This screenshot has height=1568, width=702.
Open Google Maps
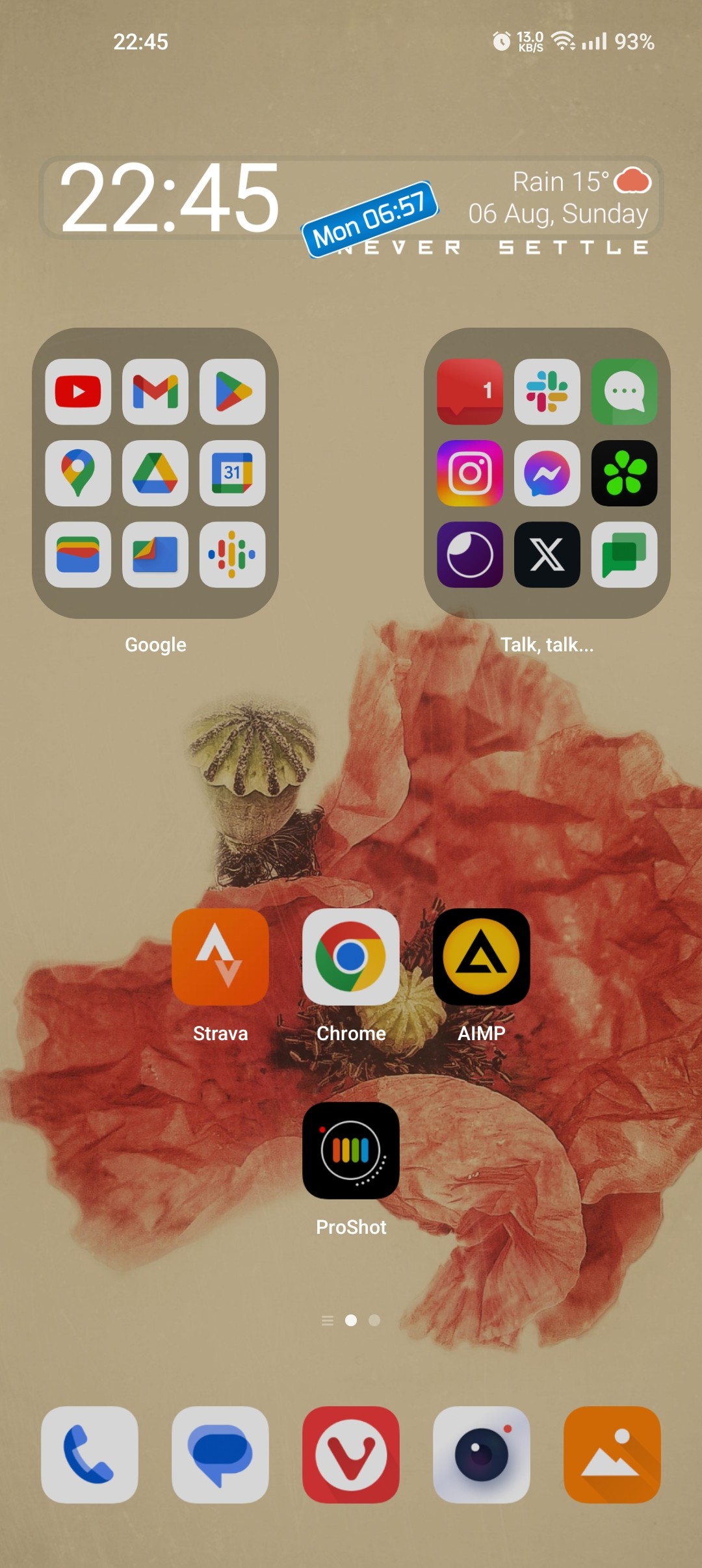tap(77, 473)
